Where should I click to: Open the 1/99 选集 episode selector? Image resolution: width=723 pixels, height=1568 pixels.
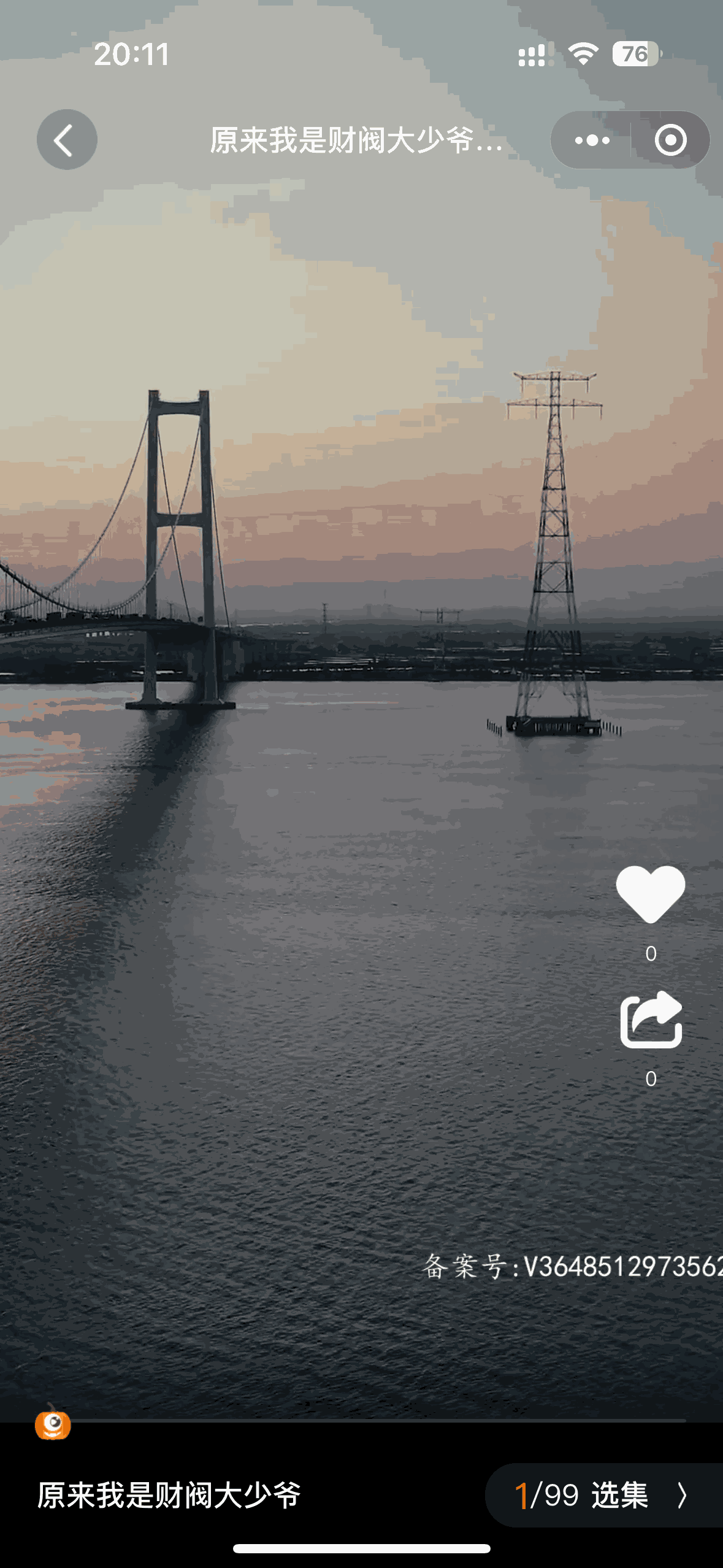[x=601, y=1494]
